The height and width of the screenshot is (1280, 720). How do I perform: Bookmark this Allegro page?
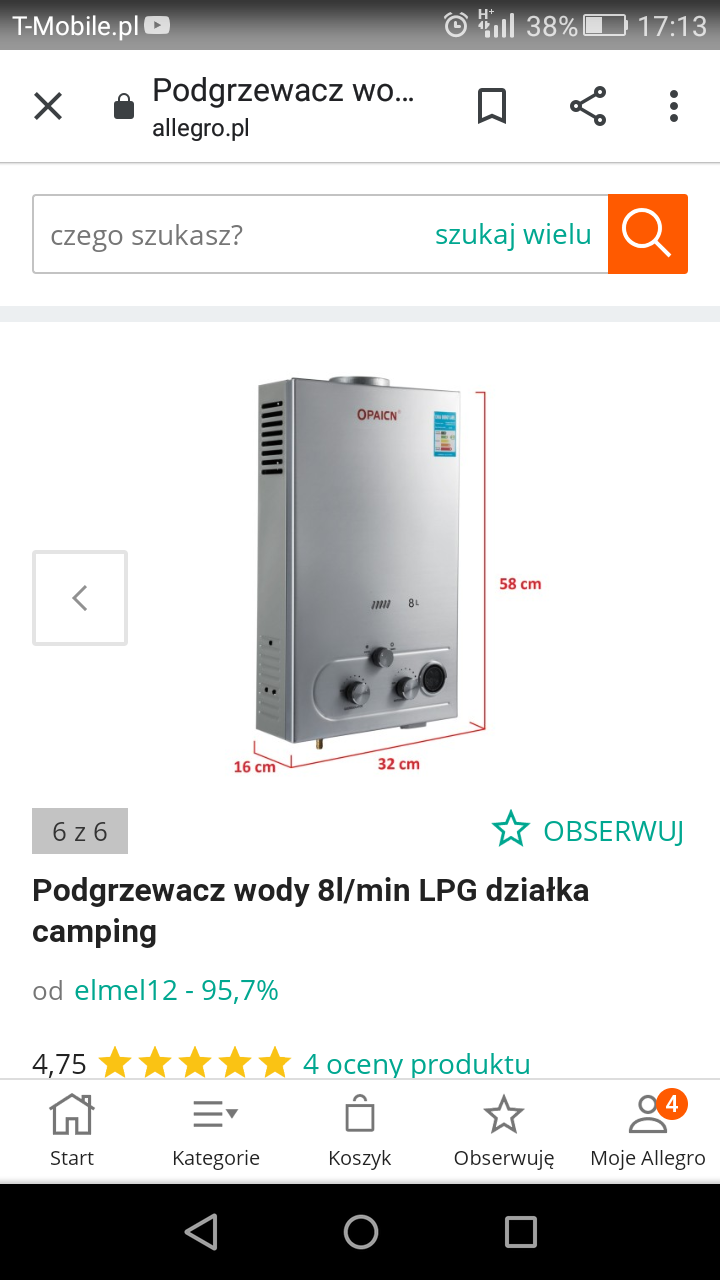tap(491, 106)
